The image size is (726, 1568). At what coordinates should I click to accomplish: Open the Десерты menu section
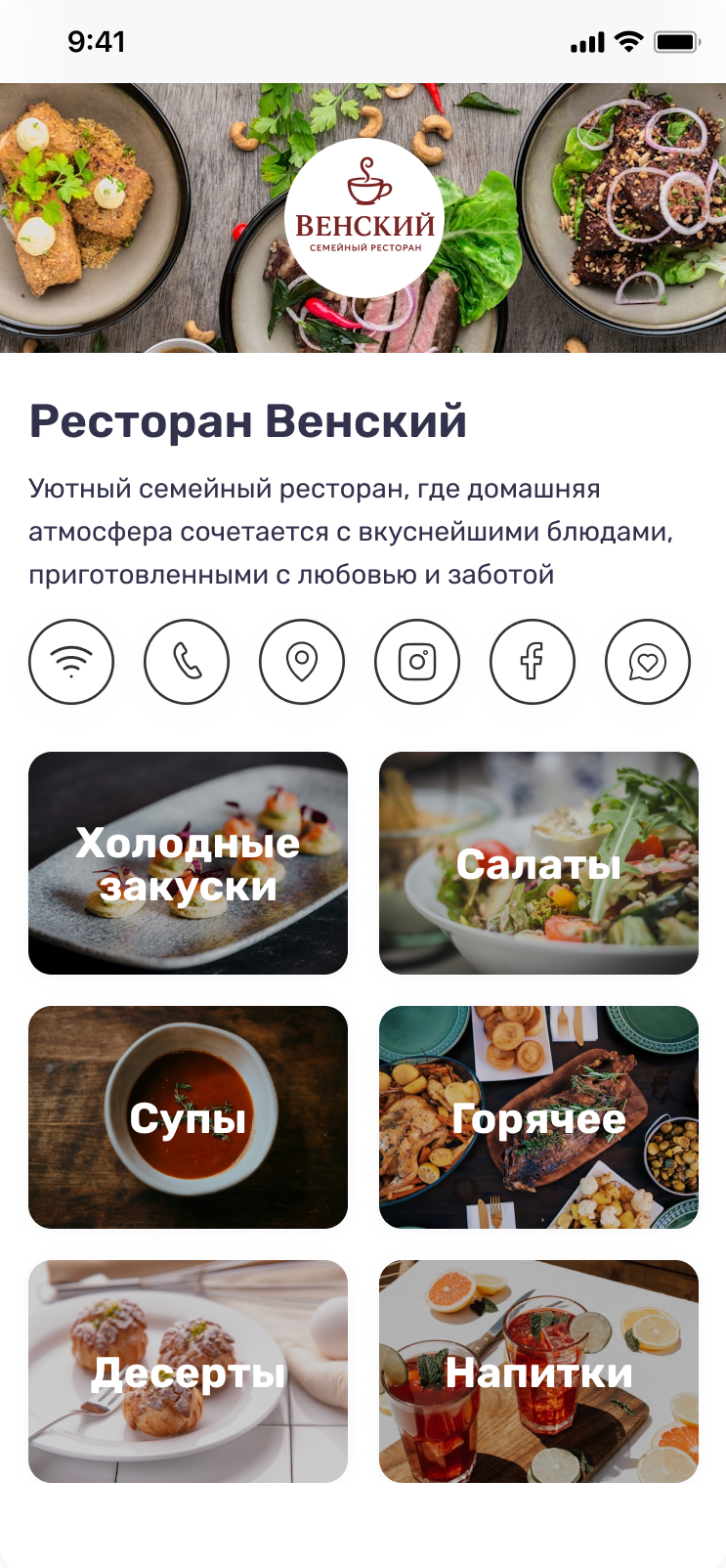point(188,1372)
